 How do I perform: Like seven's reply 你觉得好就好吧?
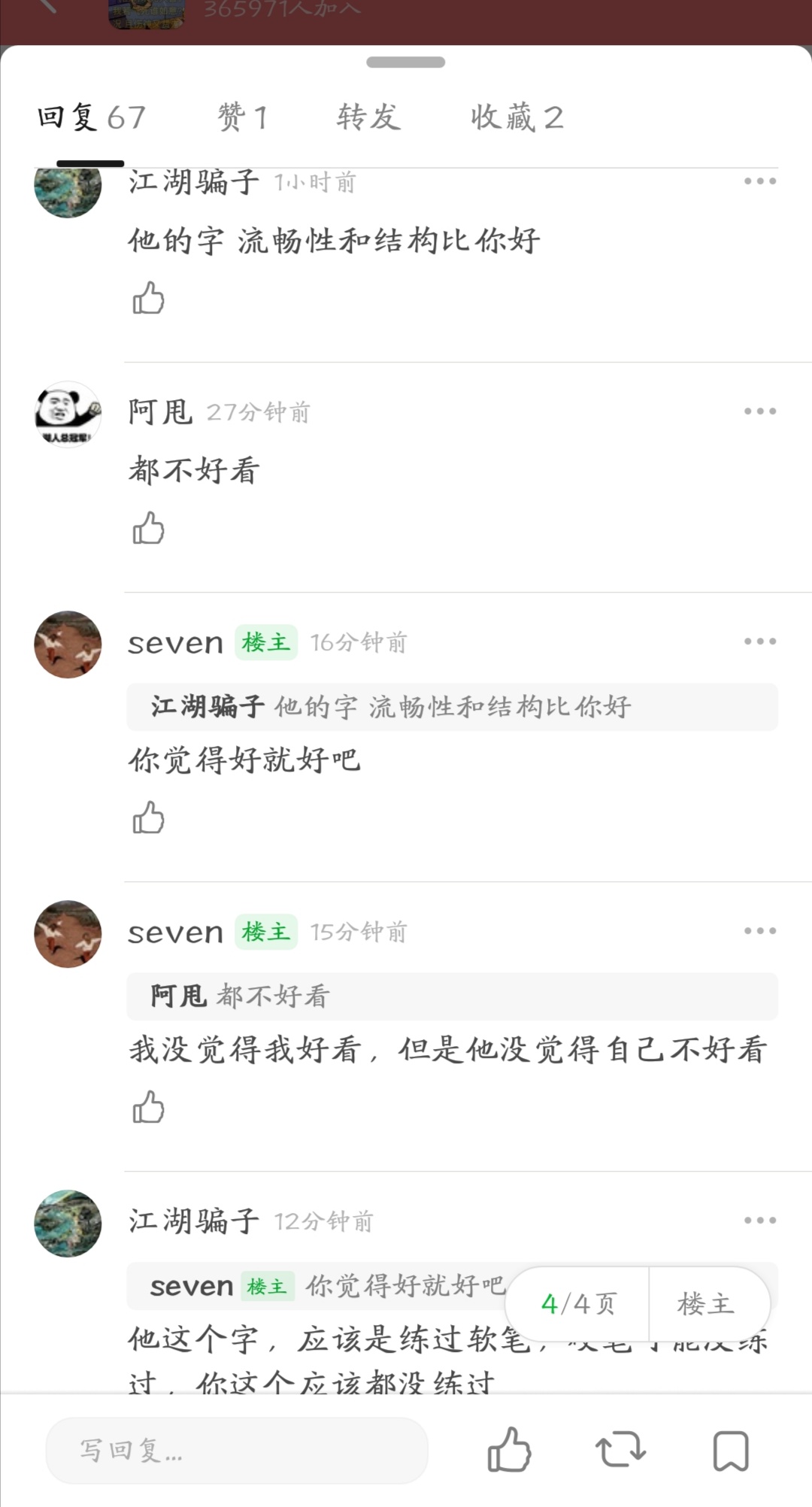(148, 817)
